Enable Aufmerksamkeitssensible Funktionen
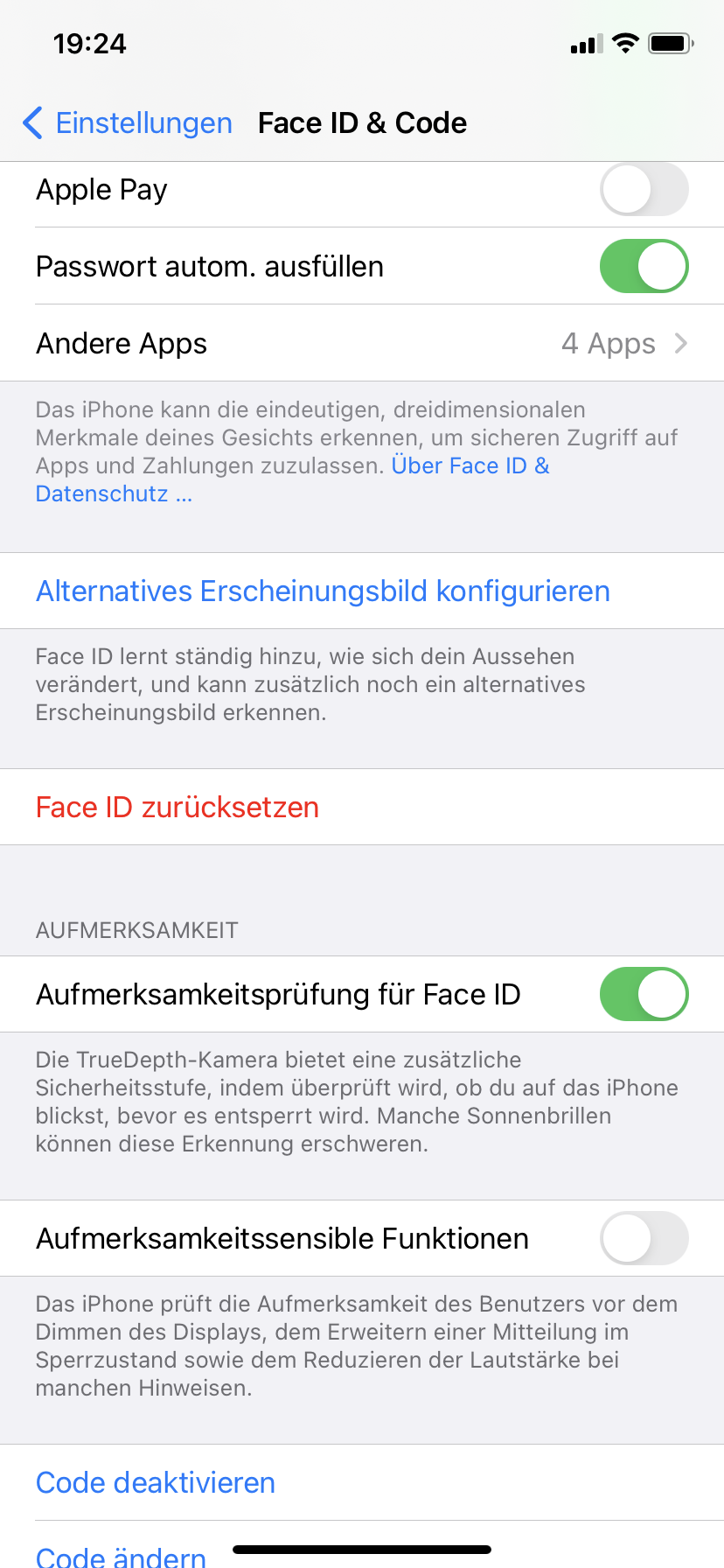The image size is (724, 1568). 644,1238
